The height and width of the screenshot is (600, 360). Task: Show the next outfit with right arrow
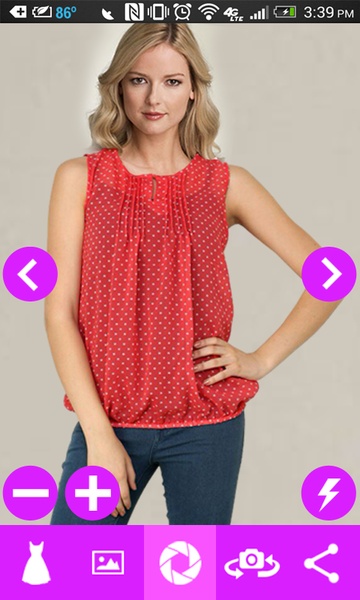(329, 274)
